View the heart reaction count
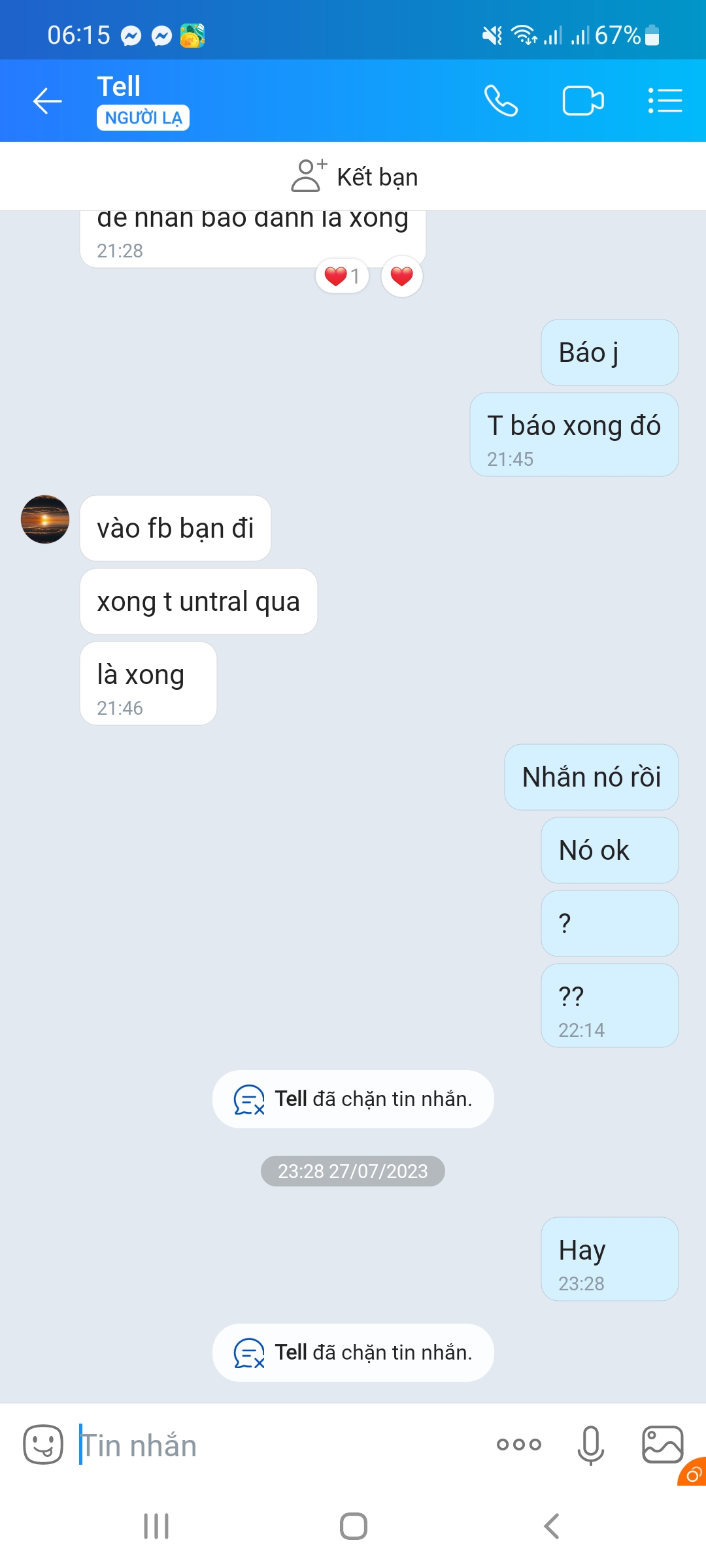Viewport: 706px width, 1568px height. 342,276
